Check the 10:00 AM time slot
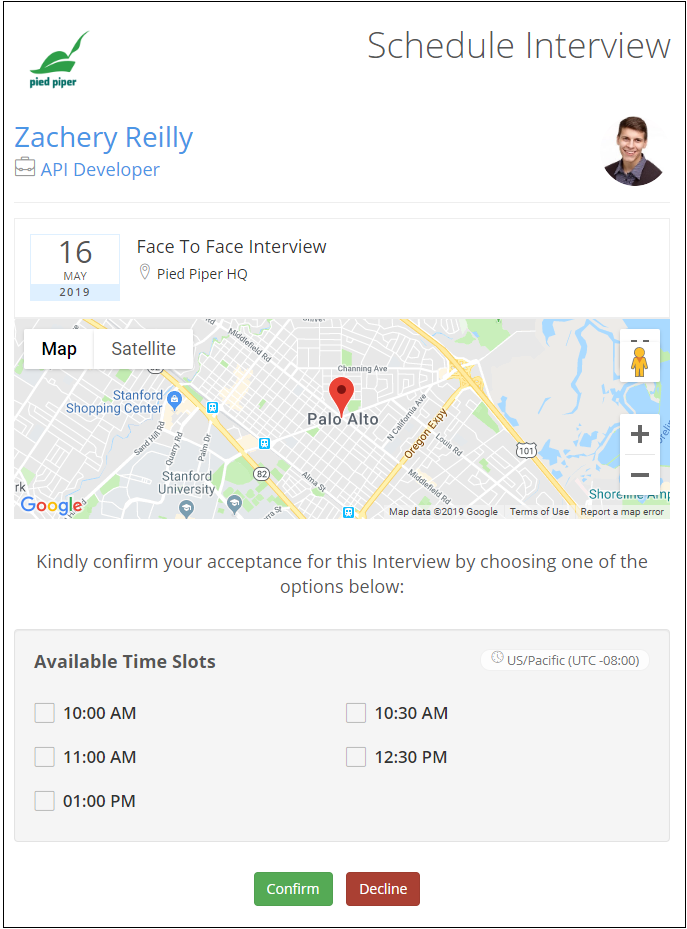687x929 pixels. click(x=45, y=713)
